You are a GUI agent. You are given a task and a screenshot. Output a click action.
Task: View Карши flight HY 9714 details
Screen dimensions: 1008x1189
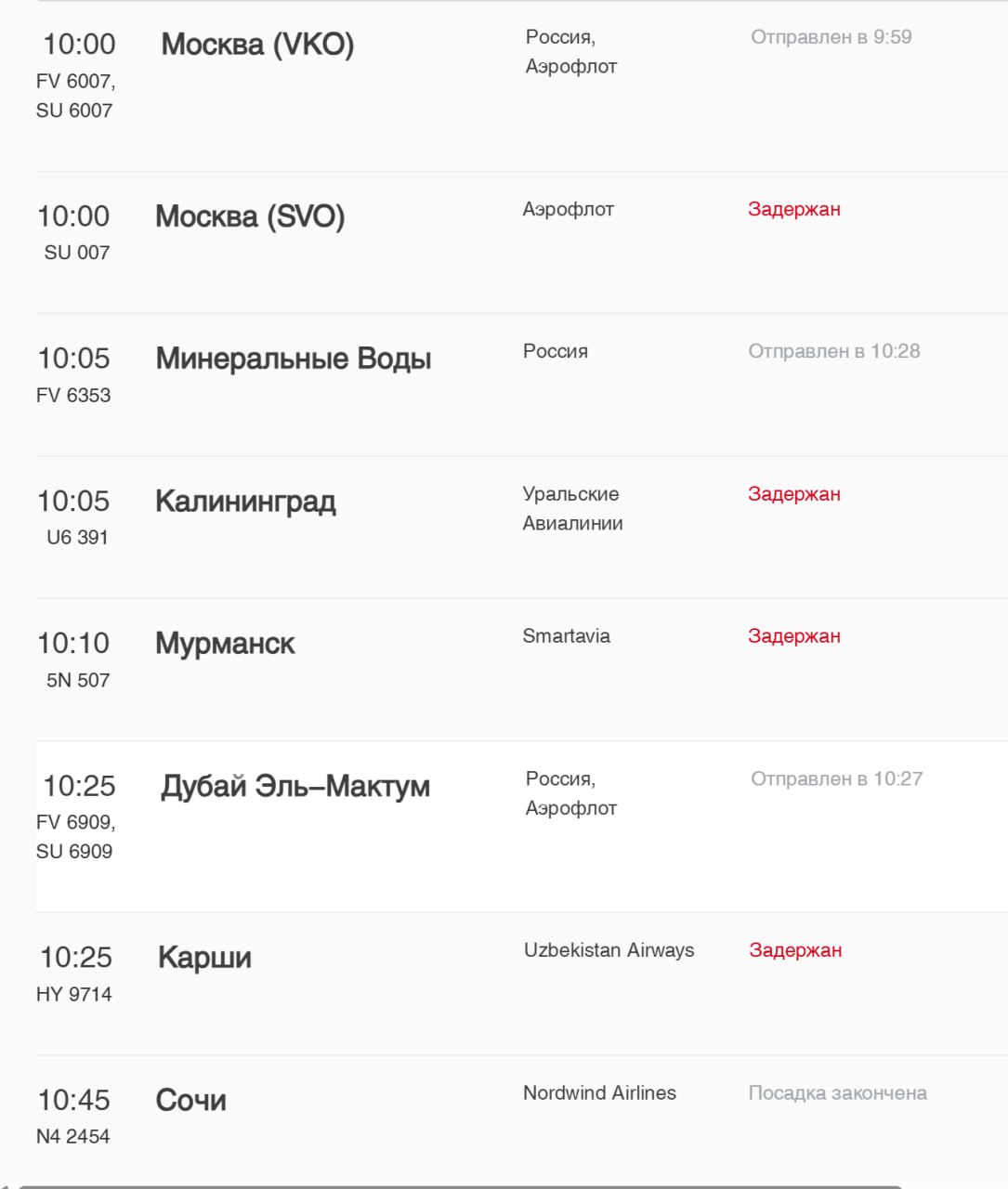204,958
